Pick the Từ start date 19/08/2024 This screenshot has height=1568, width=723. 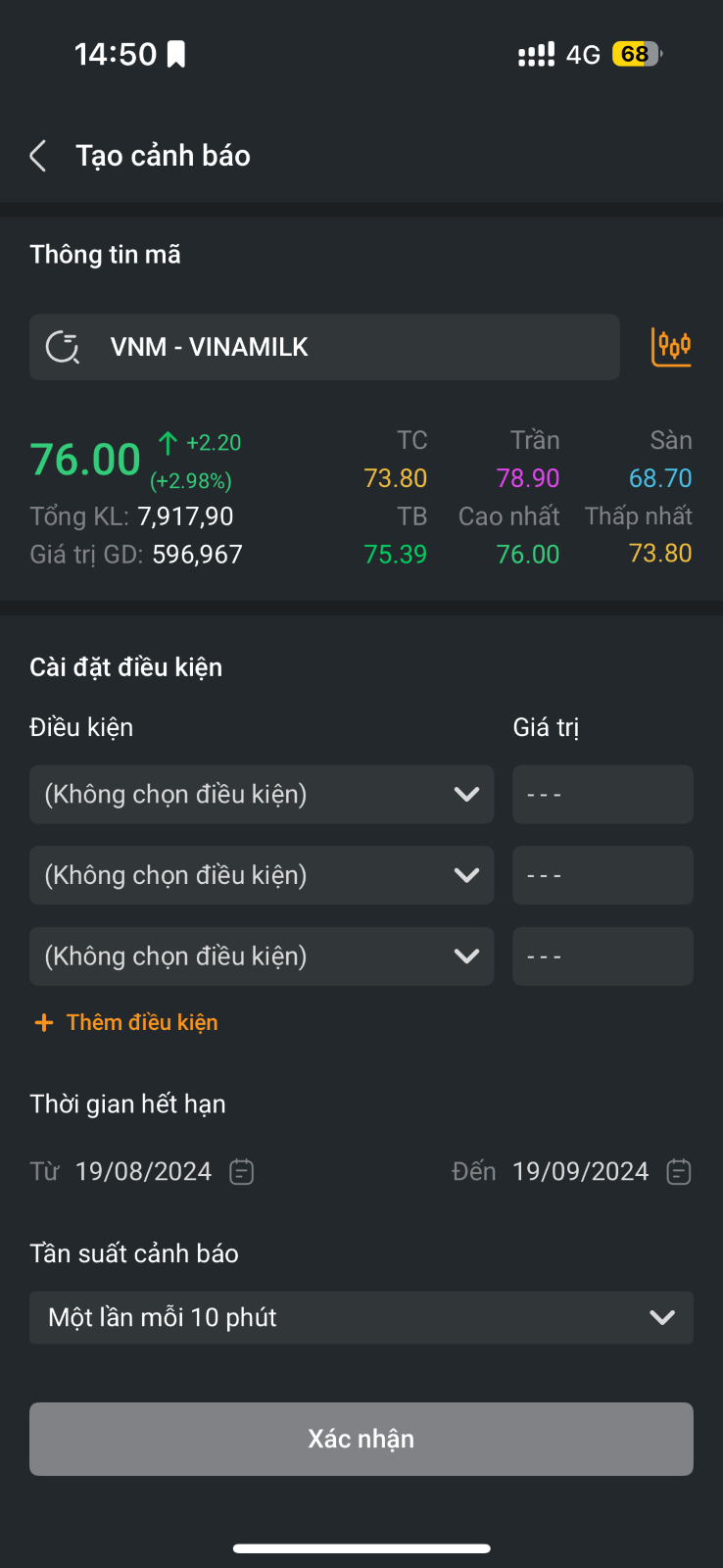(142, 1171)
